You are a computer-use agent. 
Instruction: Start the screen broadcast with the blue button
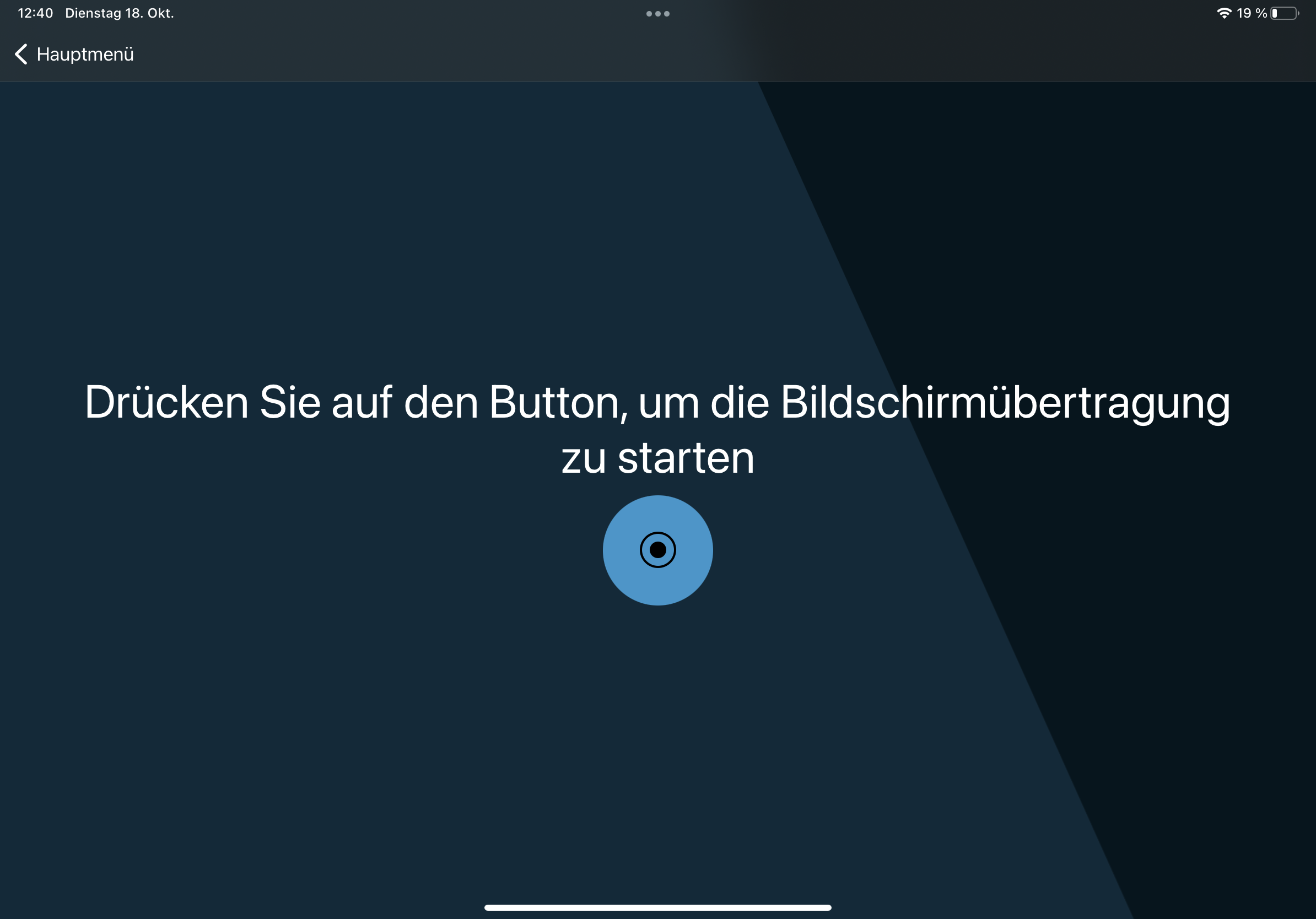(657, 550)
